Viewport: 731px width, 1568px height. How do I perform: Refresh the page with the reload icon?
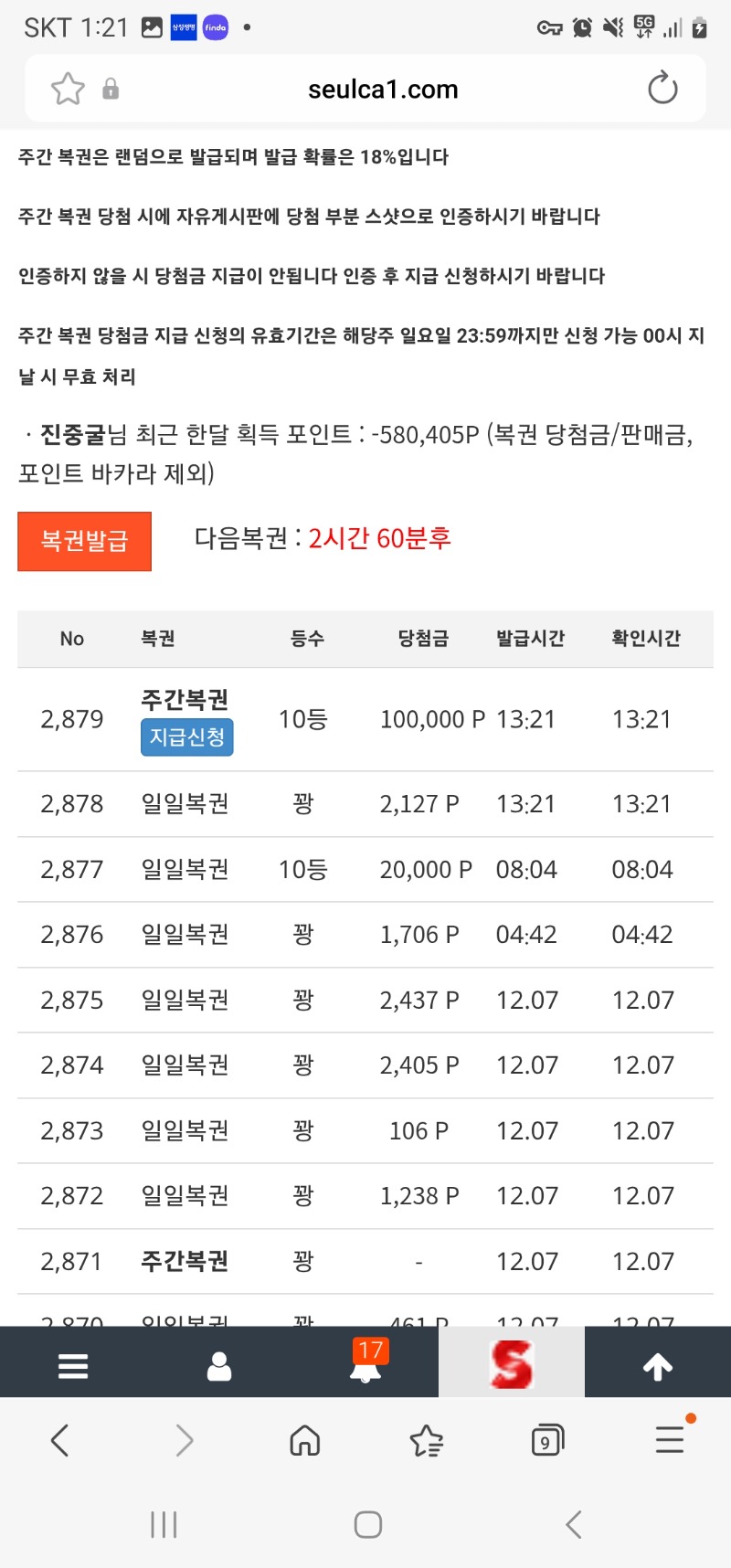coord(662,89)
